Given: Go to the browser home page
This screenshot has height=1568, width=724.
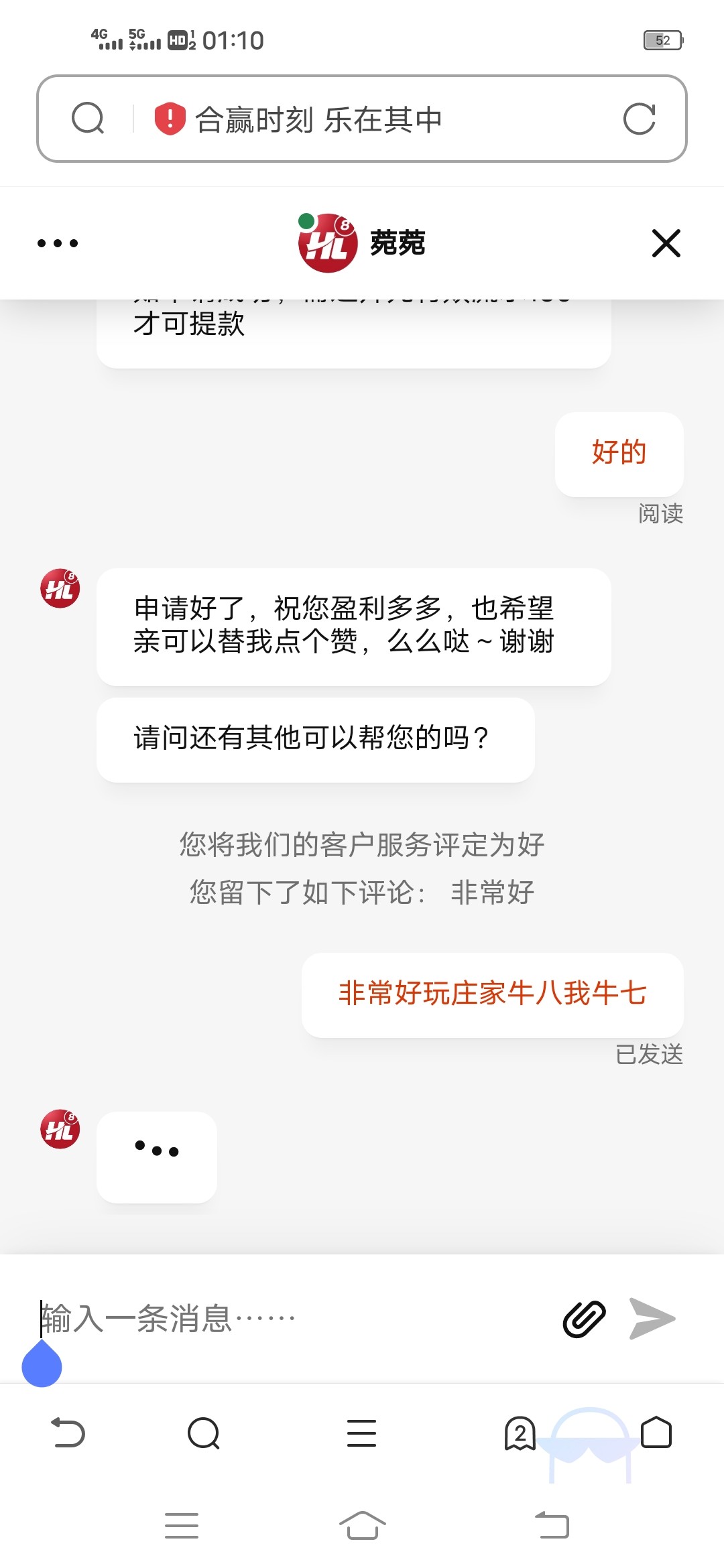Looking at the screenshot, I should [656, 1433].
